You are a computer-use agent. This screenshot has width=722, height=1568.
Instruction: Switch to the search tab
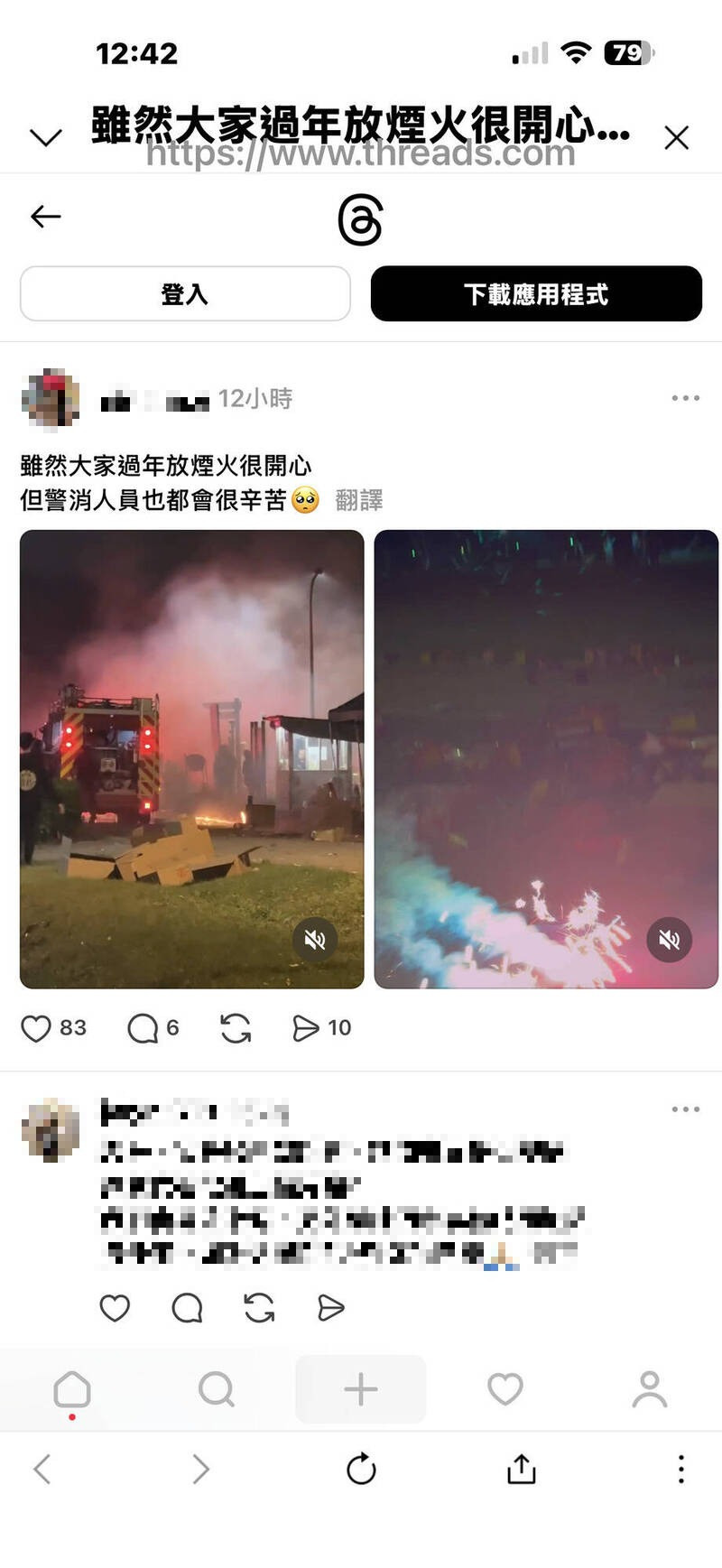point(217,1389)
